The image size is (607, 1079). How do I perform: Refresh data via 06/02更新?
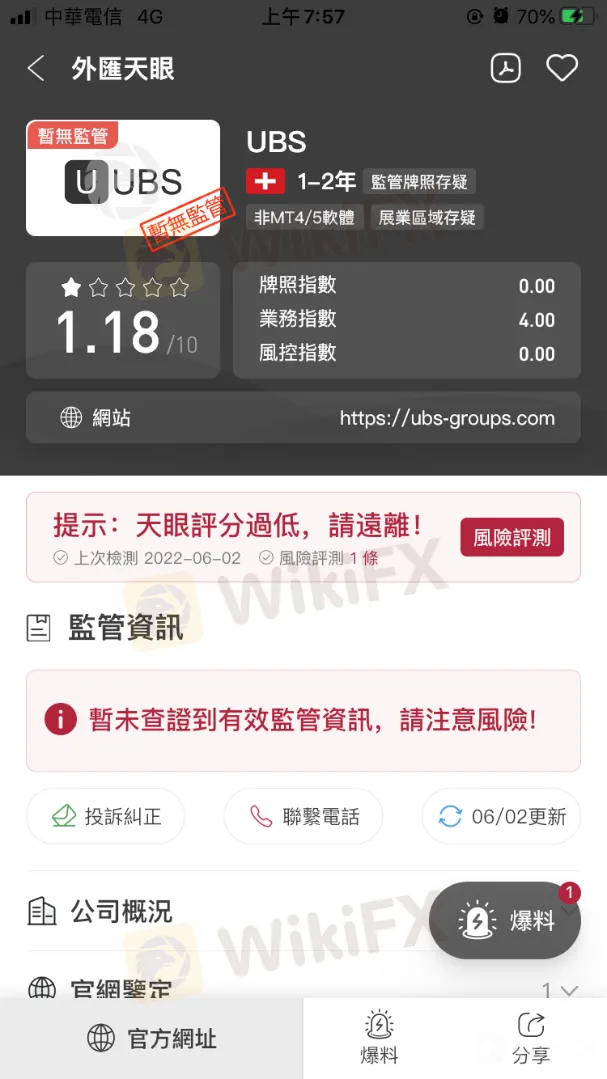pyautogui.click(x=502, y=817)
